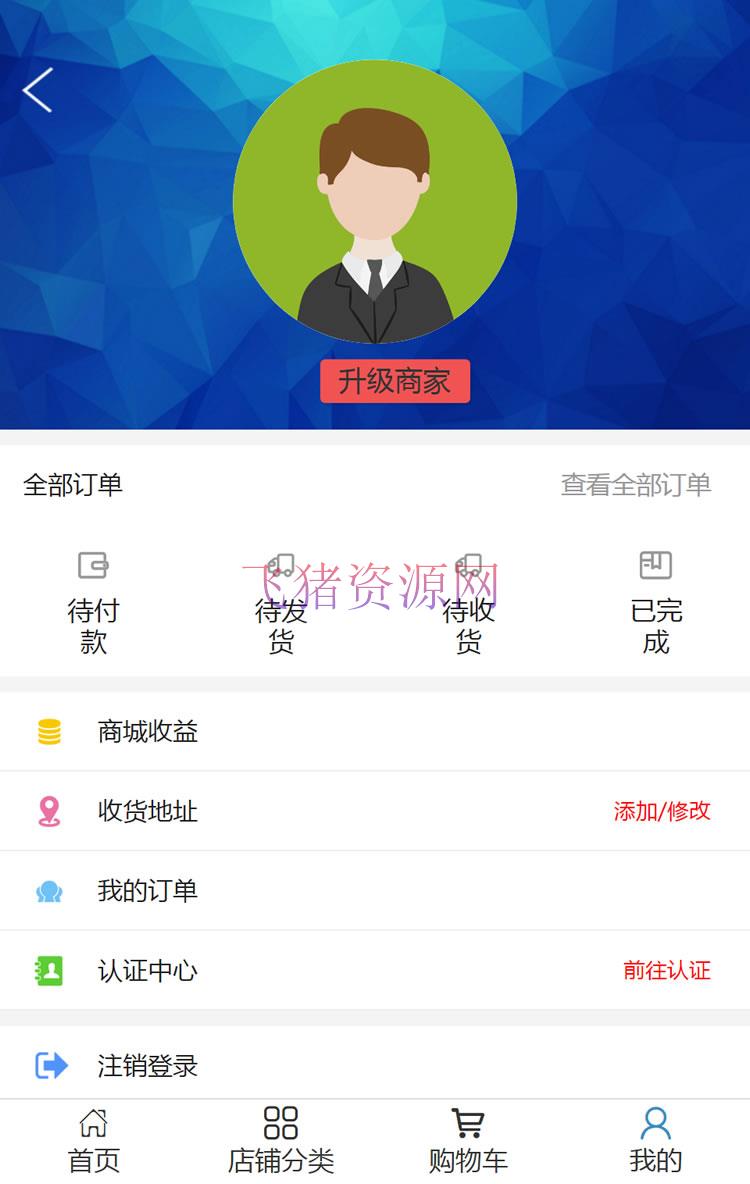Tap 前往认证 to start verification
The height and width of the screenshot is (1184, 750).
[x=668, y=969]
